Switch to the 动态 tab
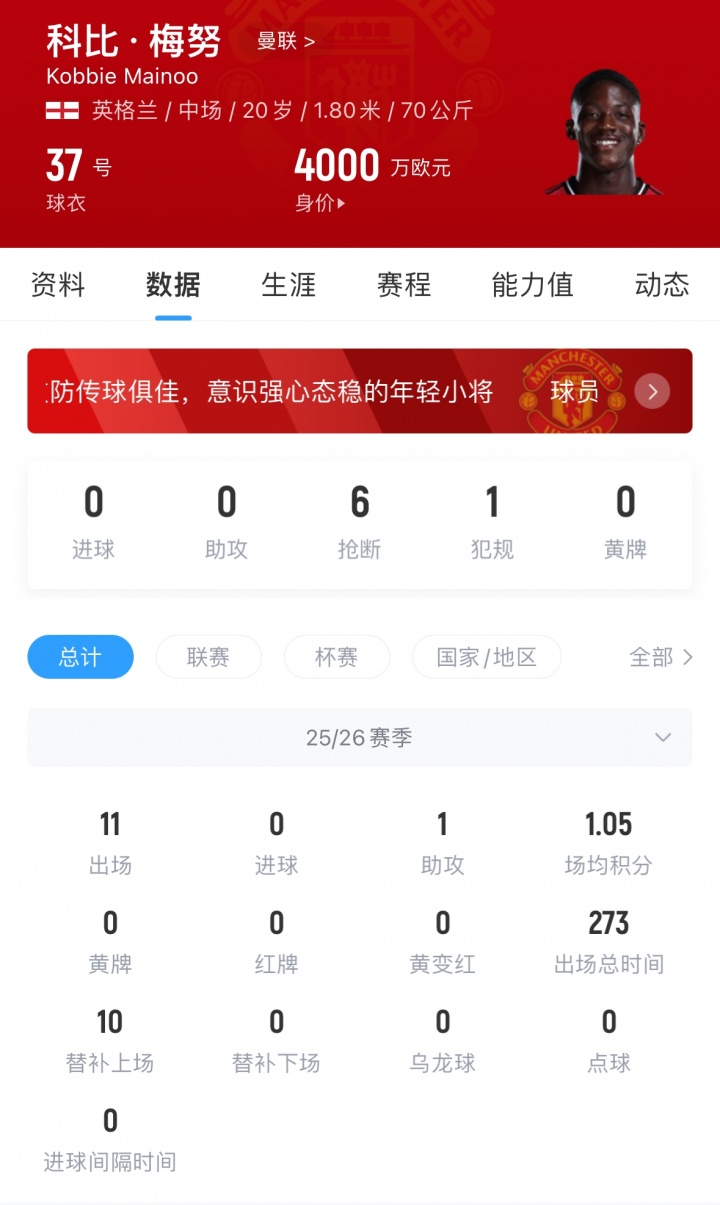Screen dimensions: 720x1205 tap(661, 286)
